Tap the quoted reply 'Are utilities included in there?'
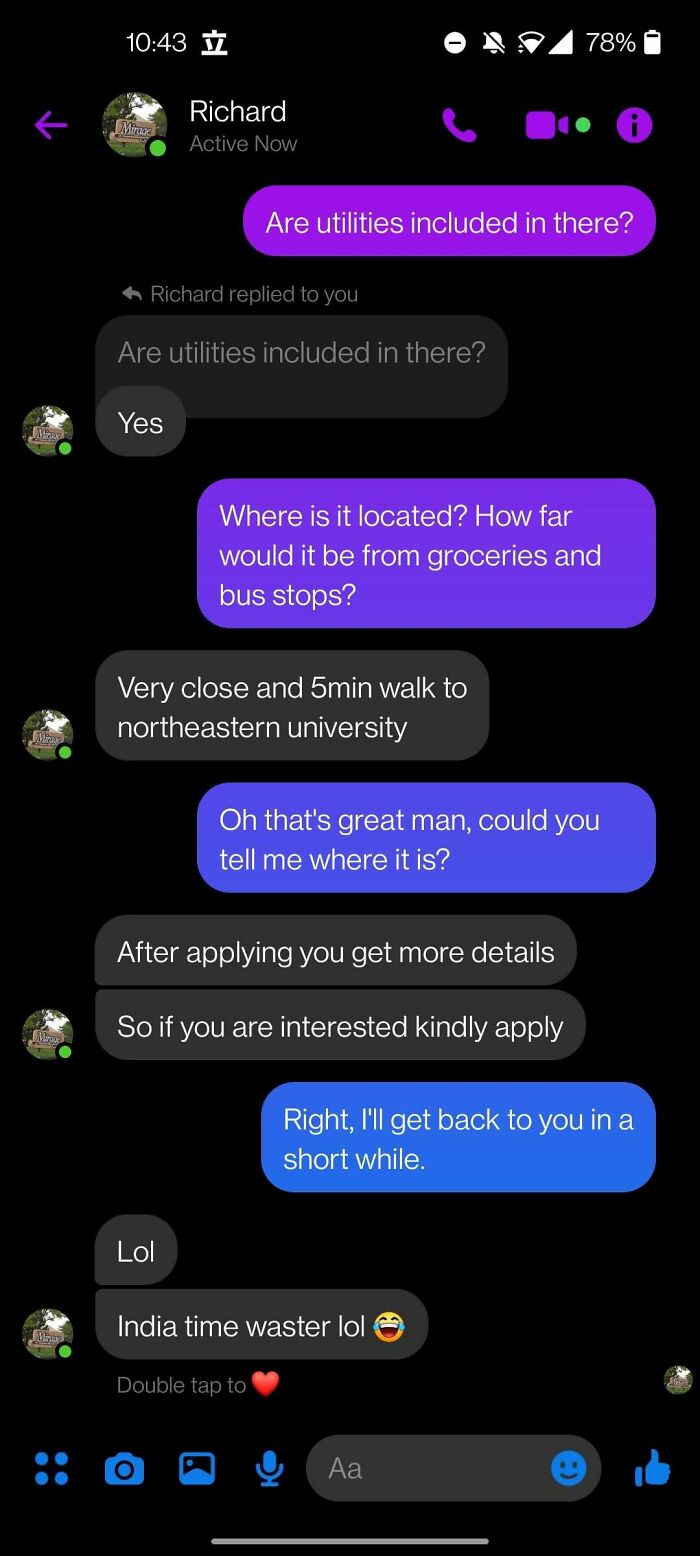700x1556 pixels. point(301,353)
